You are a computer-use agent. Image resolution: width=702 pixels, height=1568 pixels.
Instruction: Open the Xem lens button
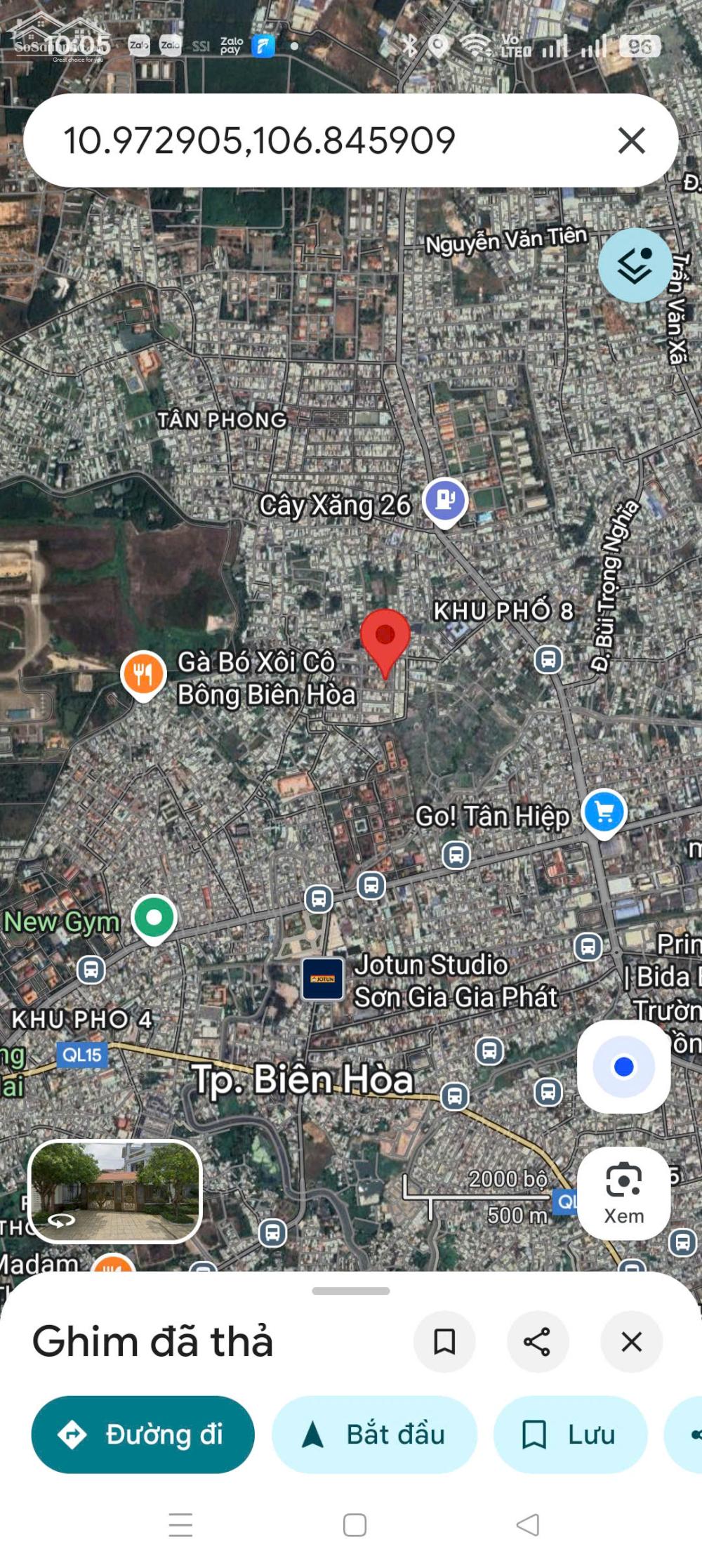coord(623,1194)
